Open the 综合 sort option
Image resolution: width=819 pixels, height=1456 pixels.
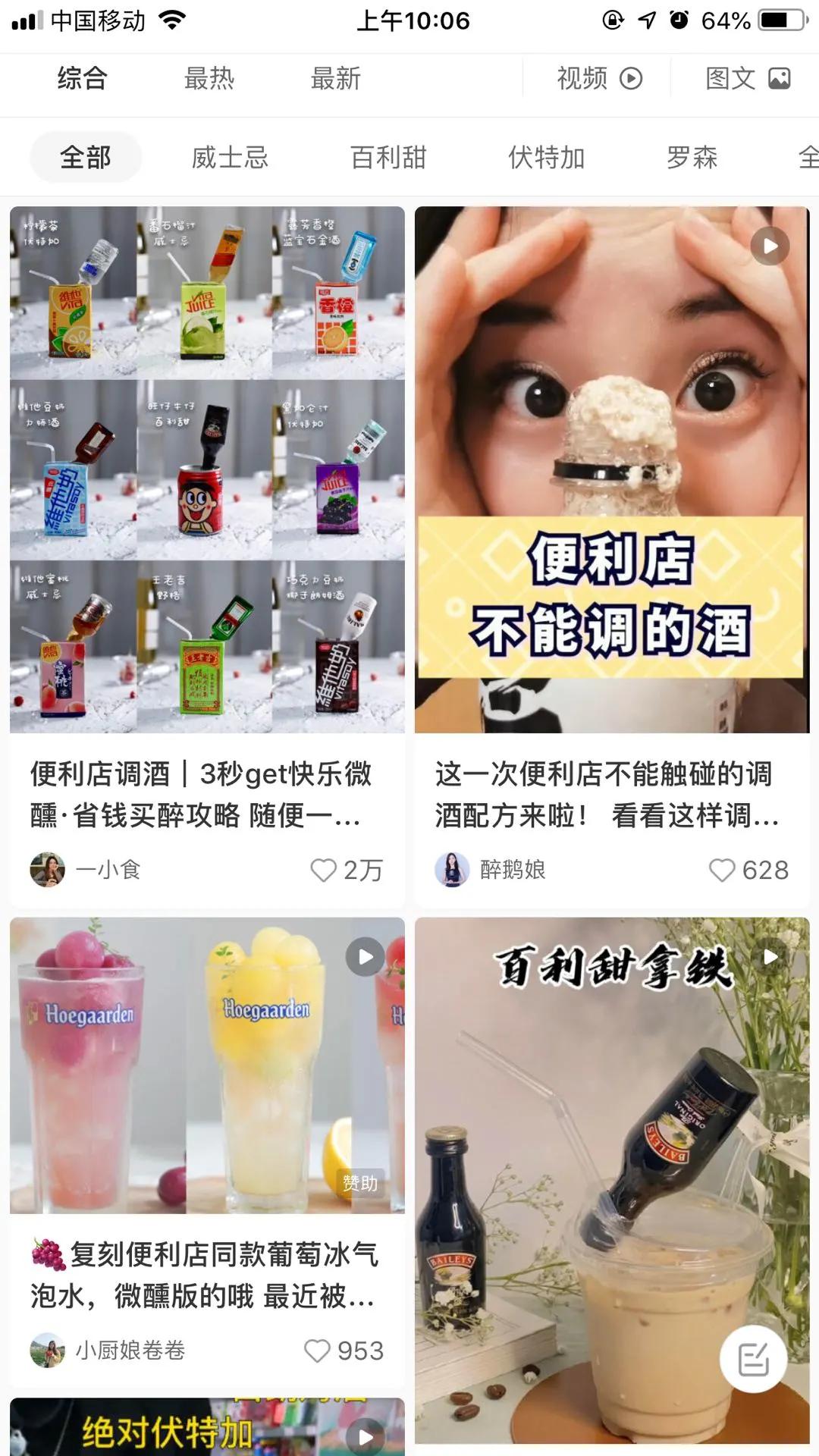80,78
